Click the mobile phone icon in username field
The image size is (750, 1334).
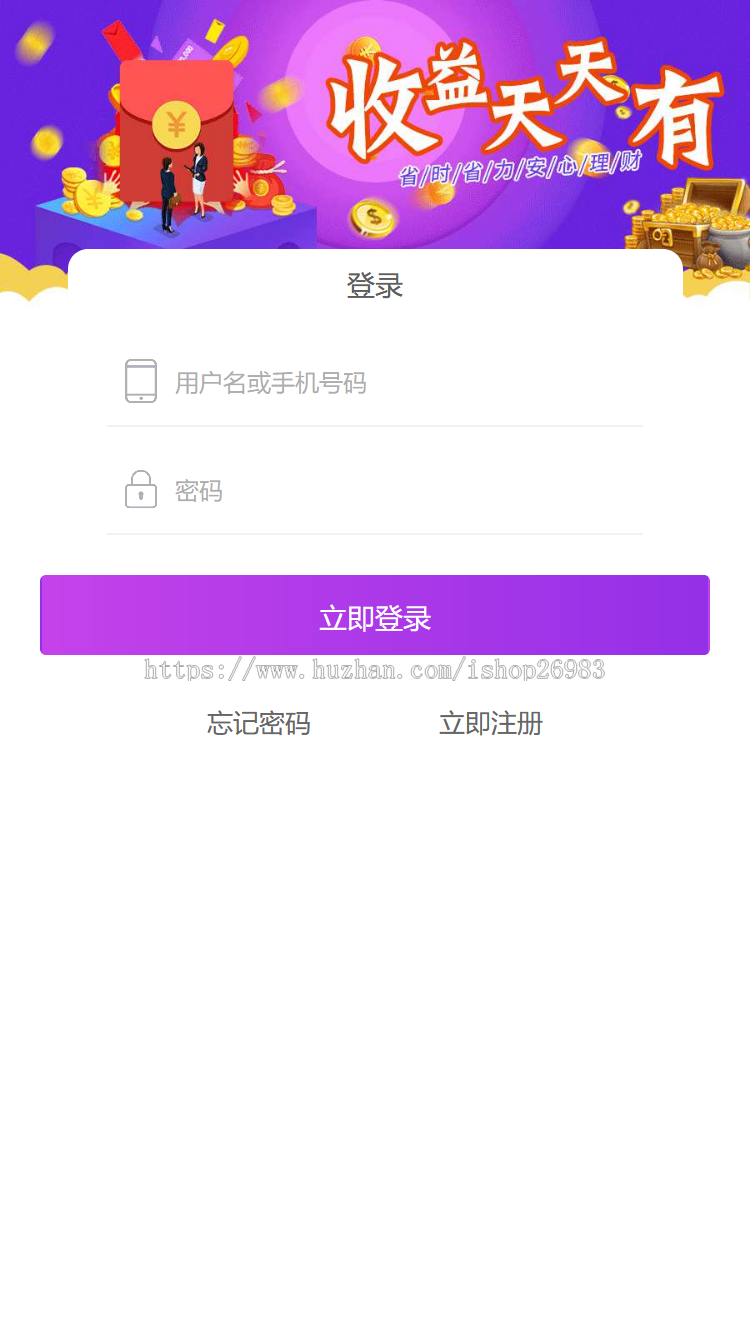(x=141, y=381)
